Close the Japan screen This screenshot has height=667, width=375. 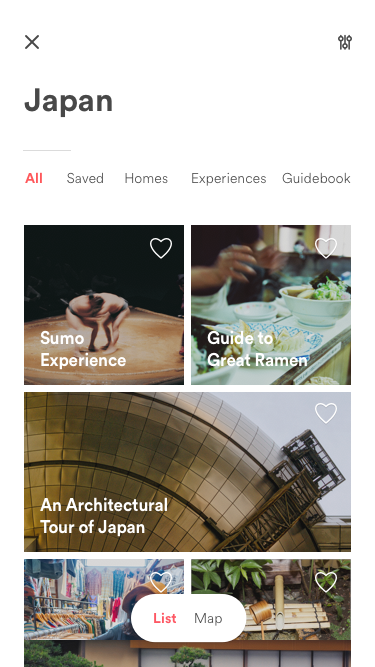(32, 42)
